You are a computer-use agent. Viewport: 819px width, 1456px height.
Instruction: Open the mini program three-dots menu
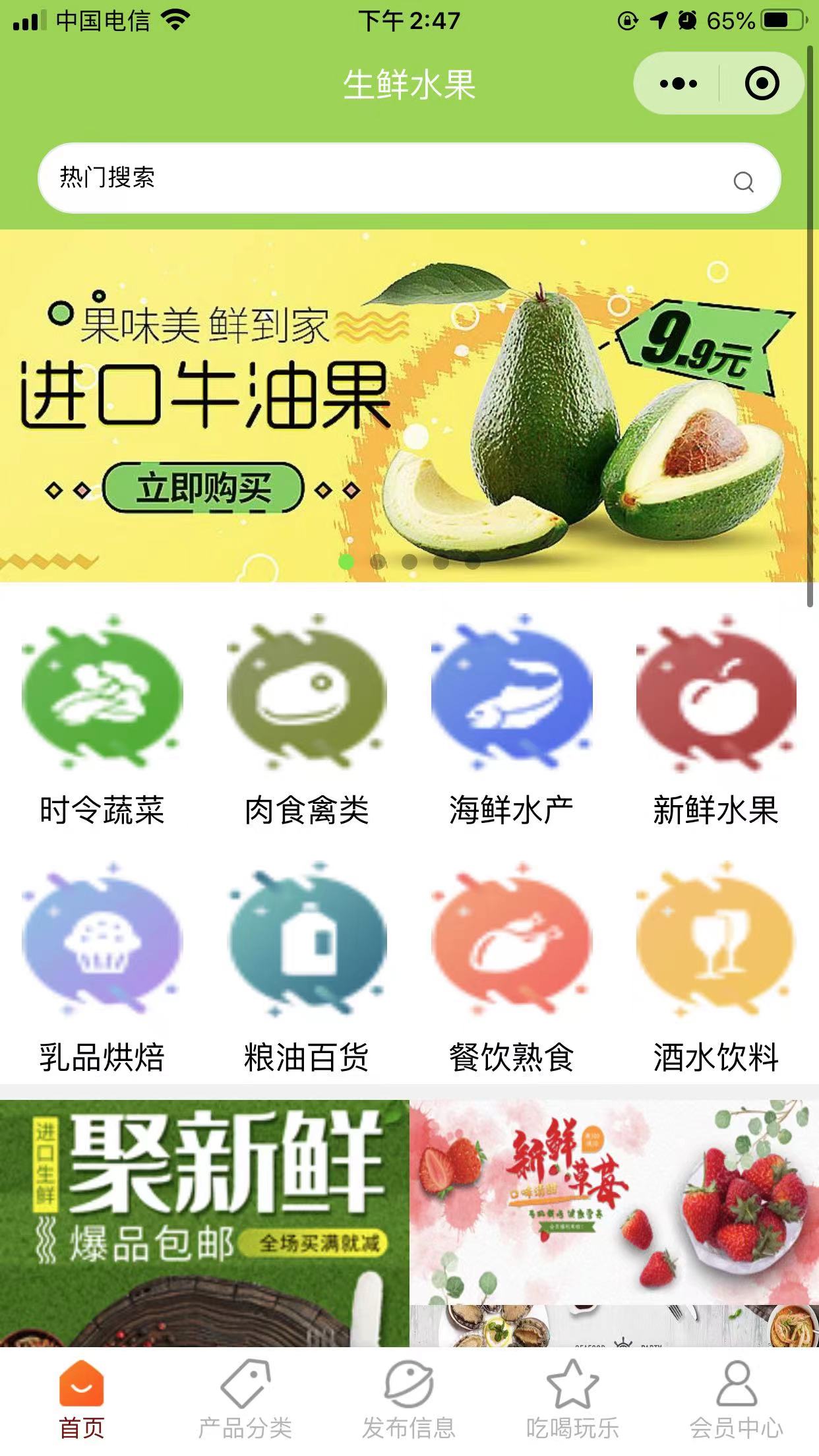click(678, 84)
